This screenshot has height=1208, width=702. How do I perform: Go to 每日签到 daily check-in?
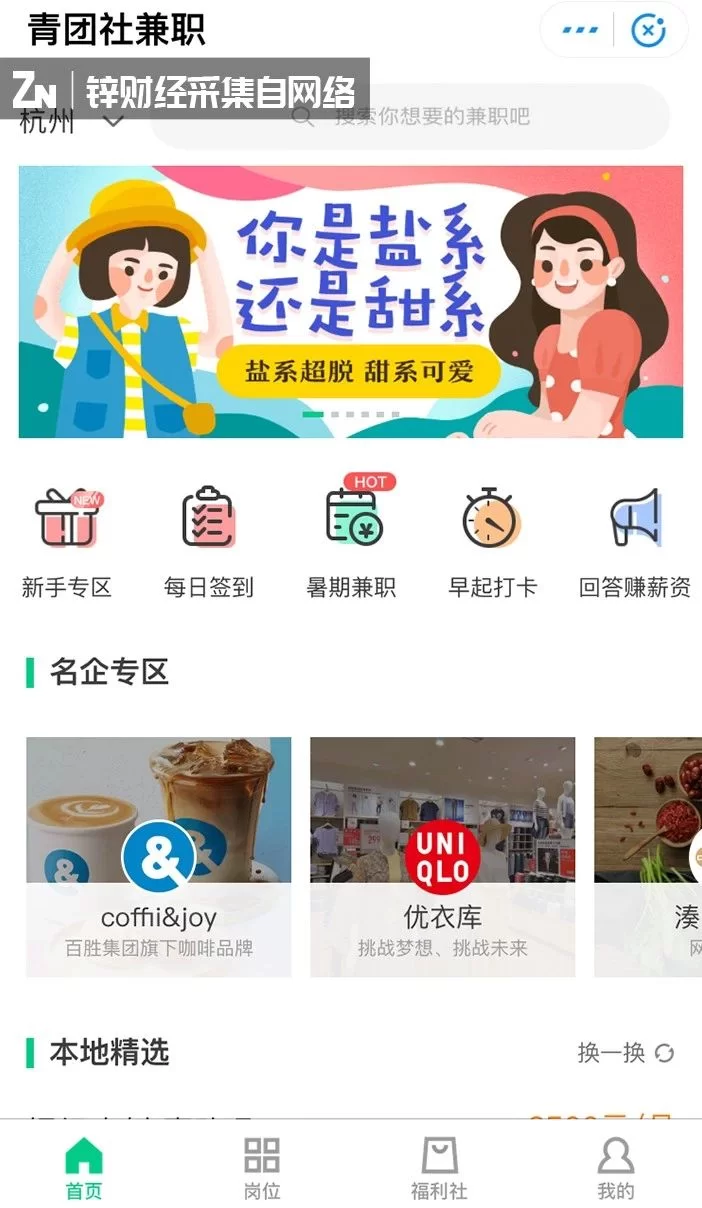pyautogui.click(x=209, y=542)
